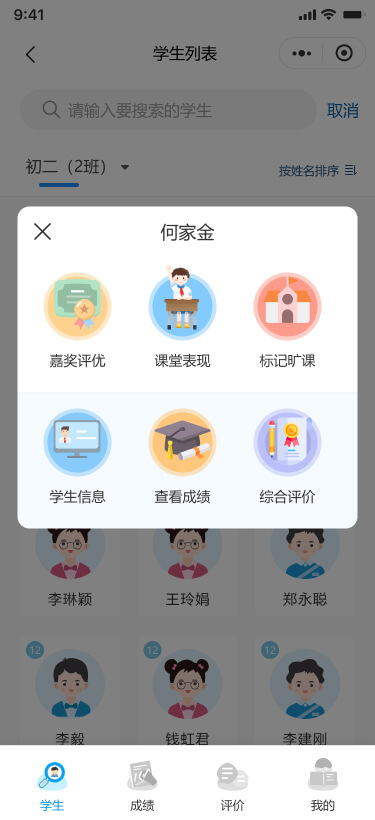Open 综合评价 option
Image resolution: width=375 pixels, height=820 pixels.
point(287,457)
